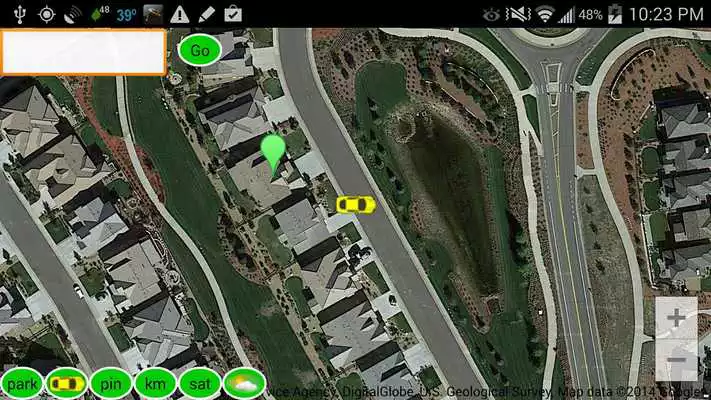Open the weather cloud button
The height and width of the screenshot is (400, 711).
[244, 383]
